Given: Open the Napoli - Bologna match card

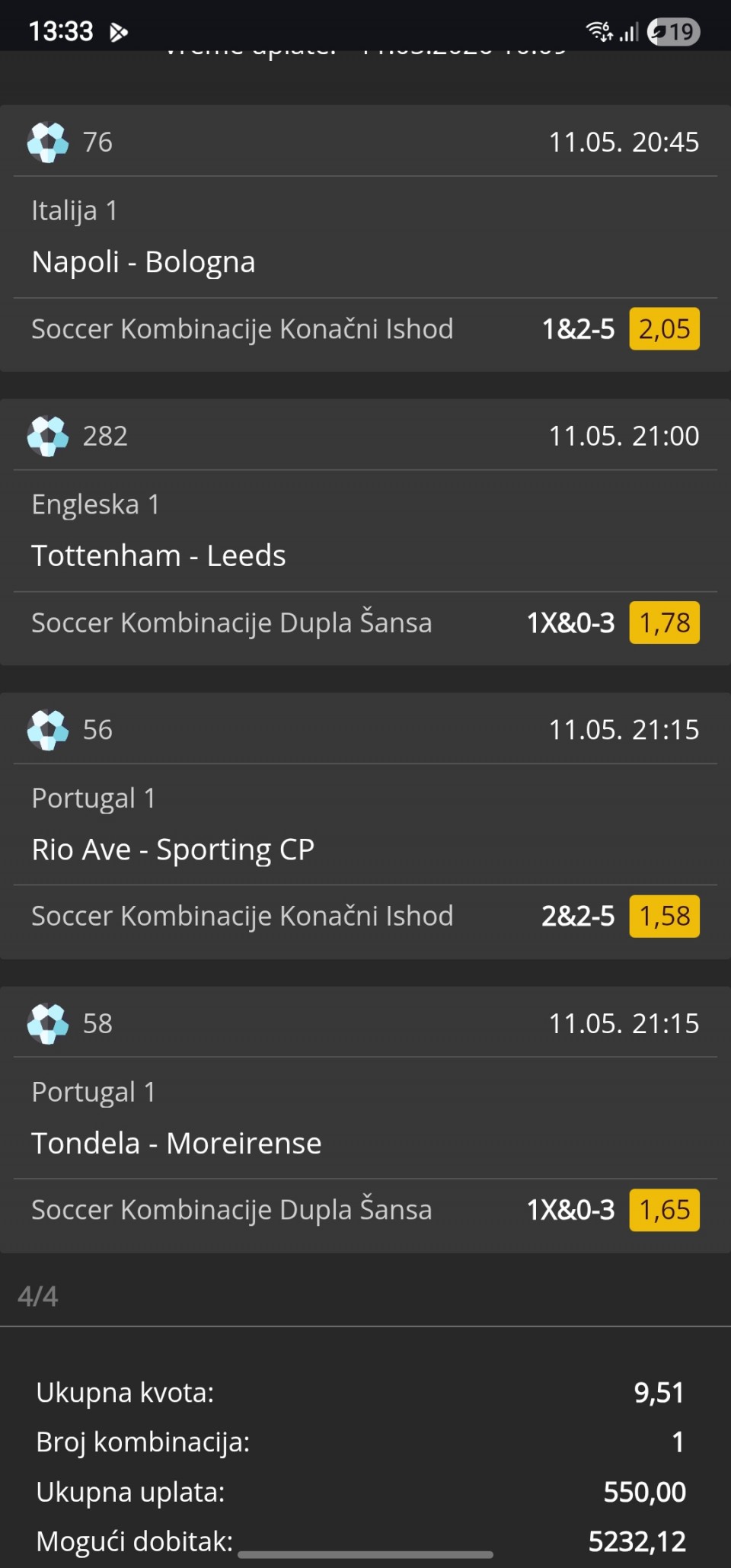Looking at the screenshot, I should point(365,238).
